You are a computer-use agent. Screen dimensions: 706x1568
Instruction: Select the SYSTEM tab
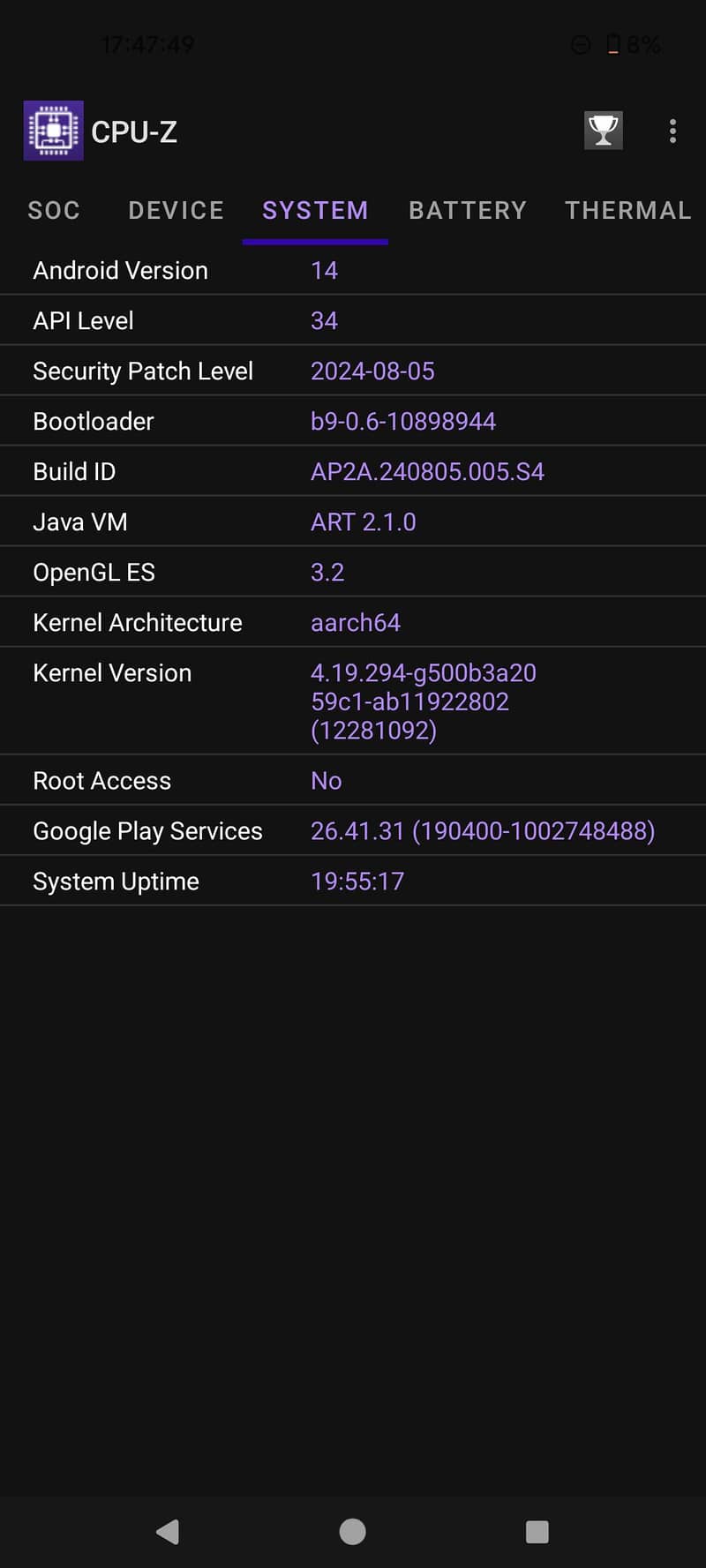(315, 210)
